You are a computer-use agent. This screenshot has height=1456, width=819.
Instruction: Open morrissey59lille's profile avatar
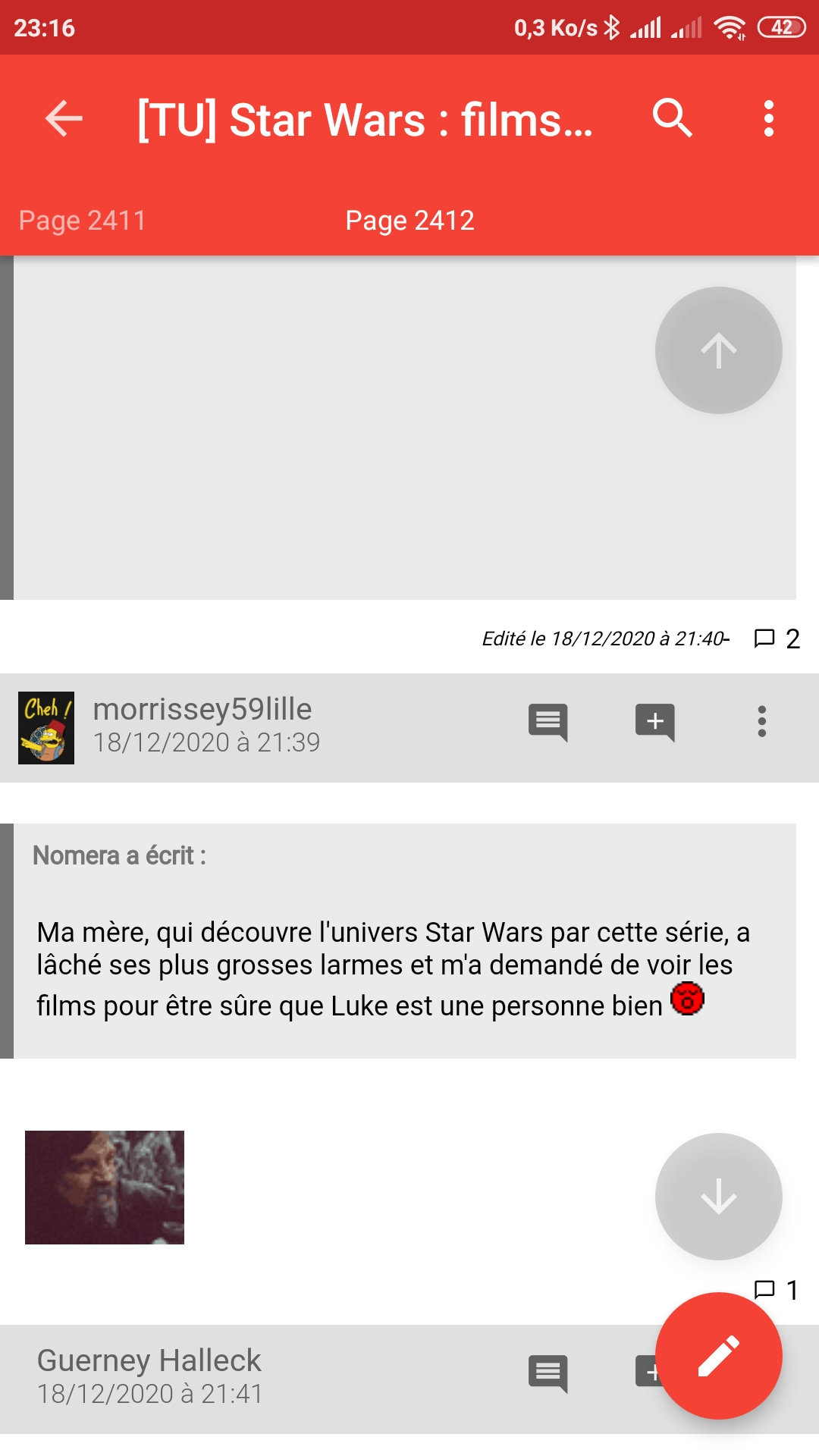coord(46,727)
